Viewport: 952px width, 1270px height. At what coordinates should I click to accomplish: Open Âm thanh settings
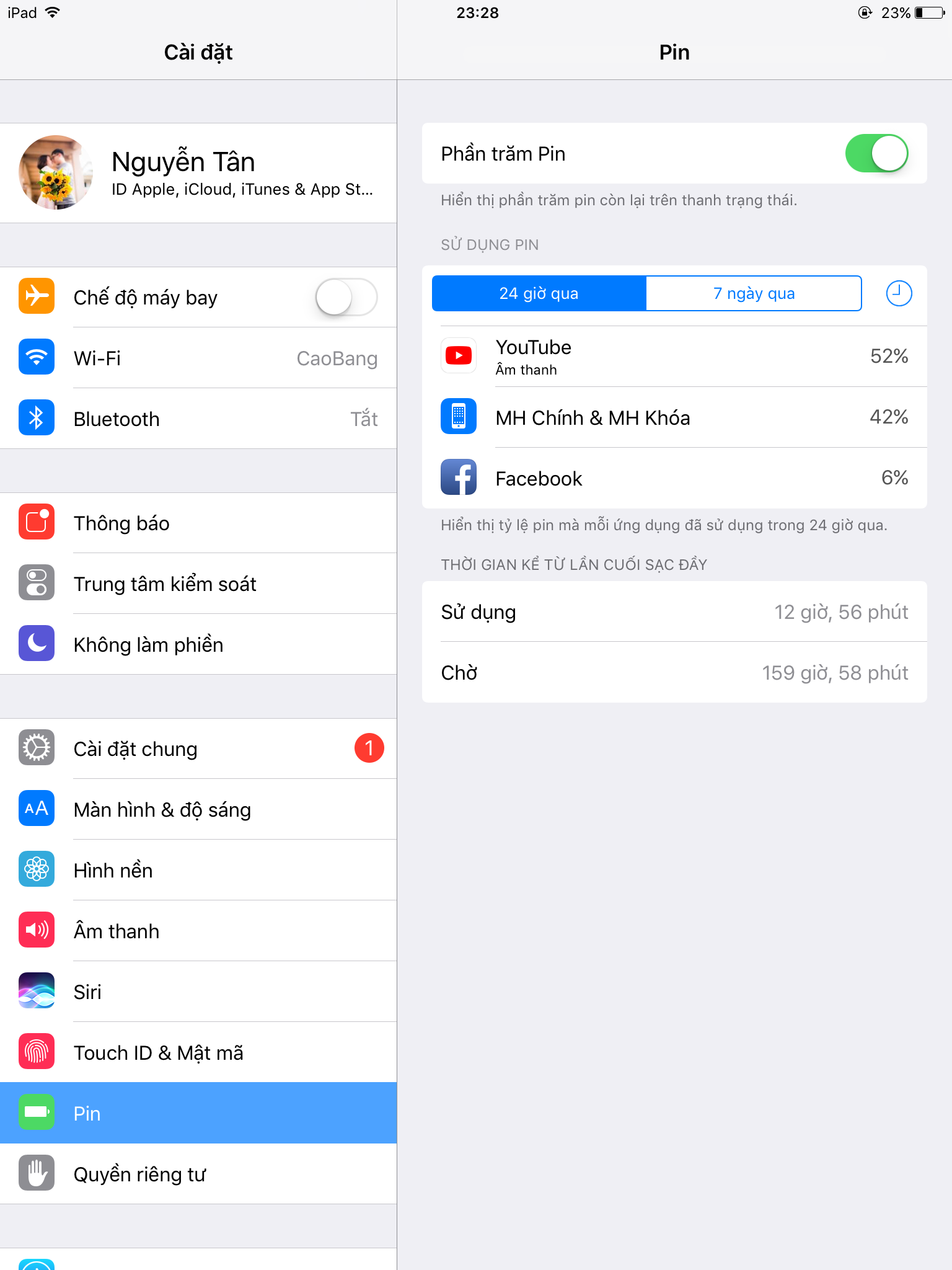click(x=198, y=931)
